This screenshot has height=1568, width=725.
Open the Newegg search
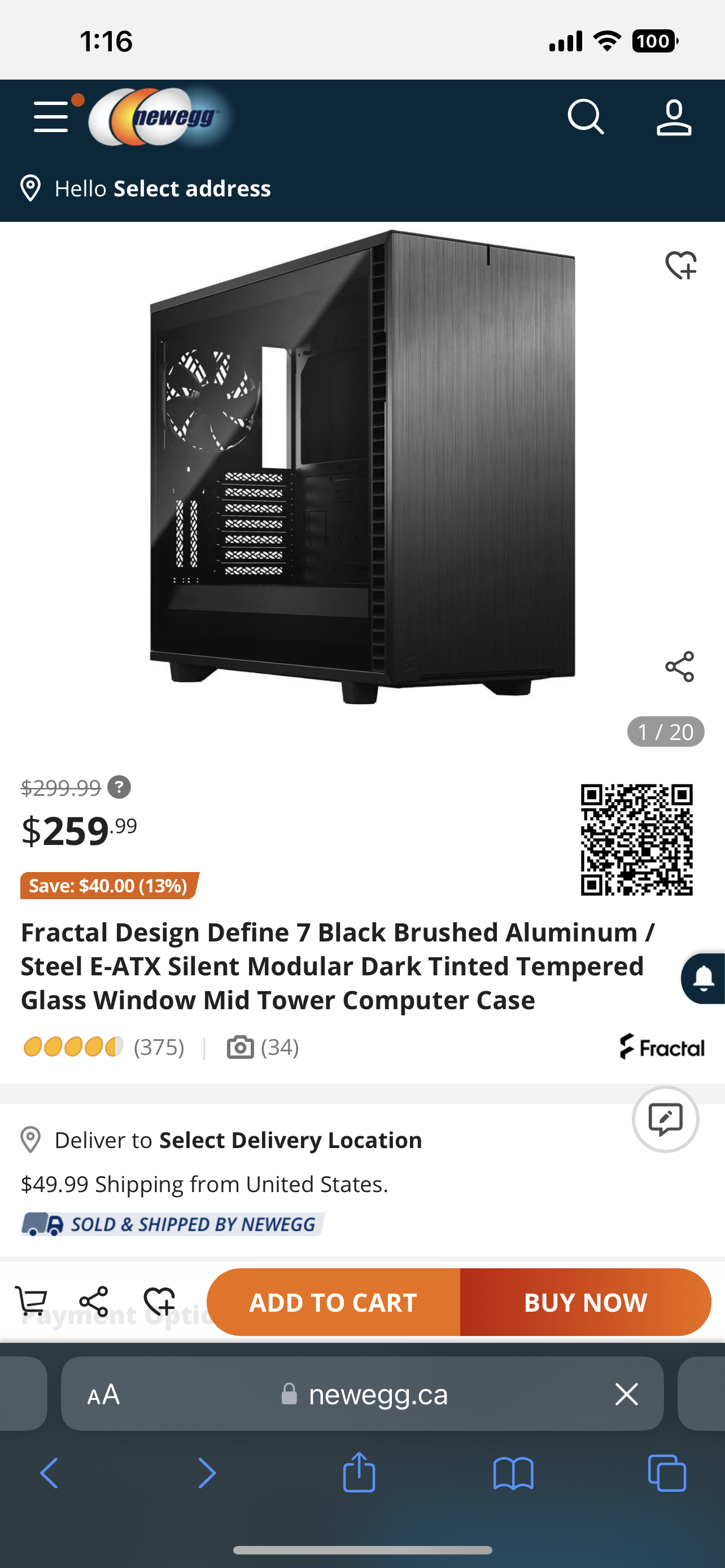(585, 117)
